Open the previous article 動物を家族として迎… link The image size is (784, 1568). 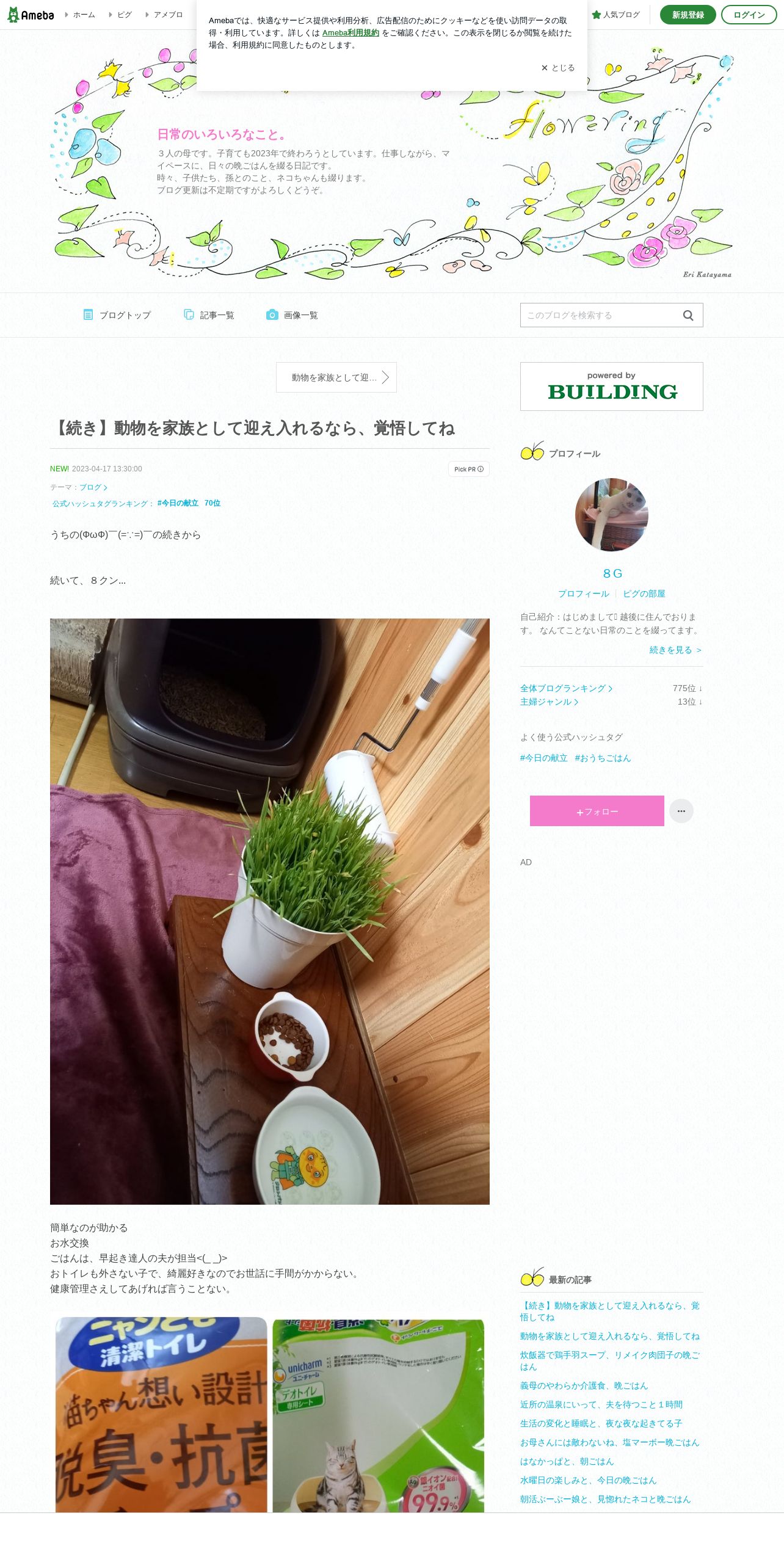(x=336, y=377)
